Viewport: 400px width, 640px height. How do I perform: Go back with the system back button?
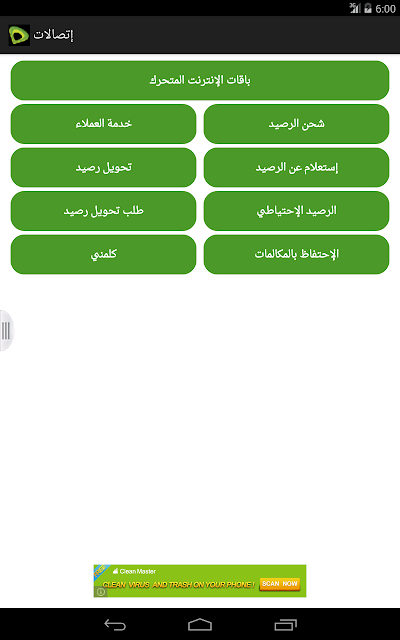pyautogui.click(x=115, y=624)
